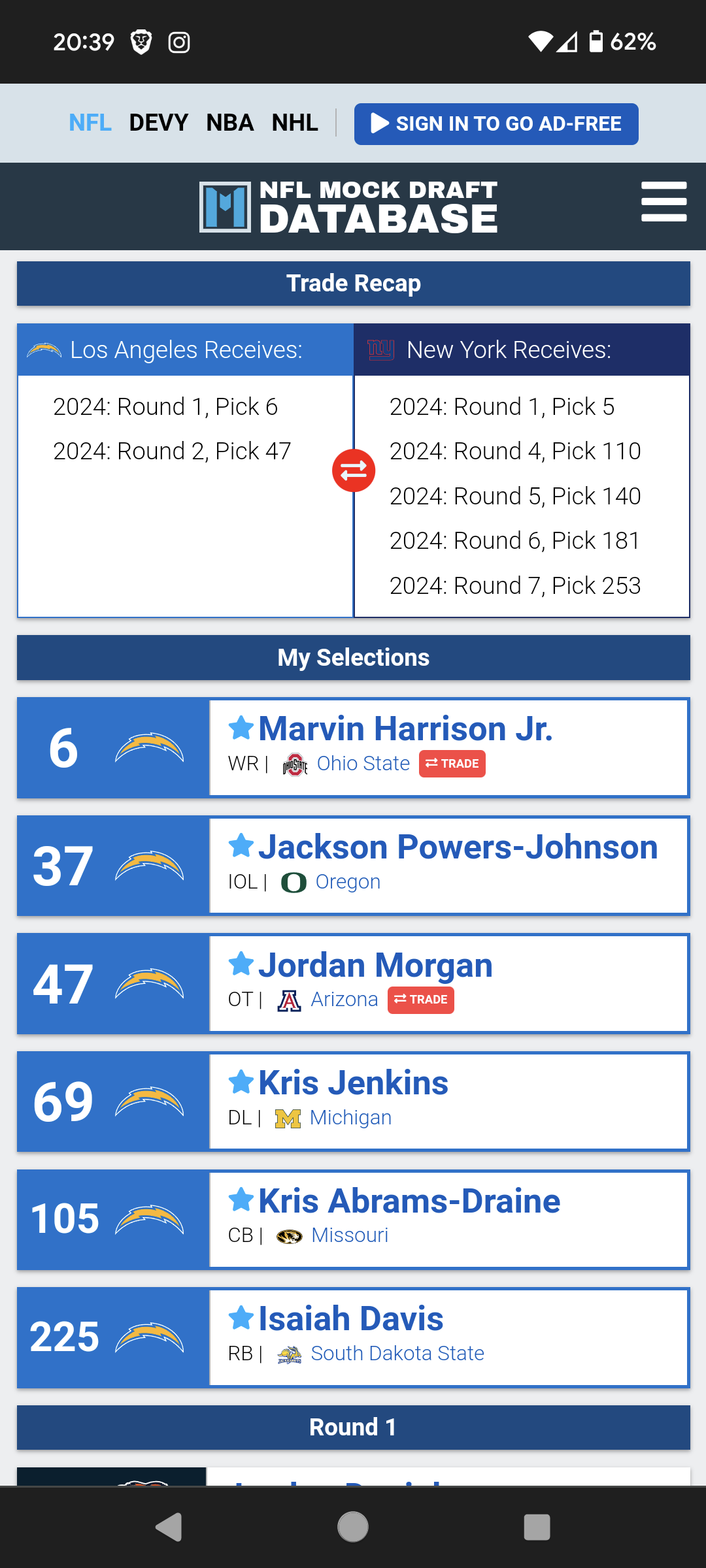Switch to the NFL section

[90, 123]
